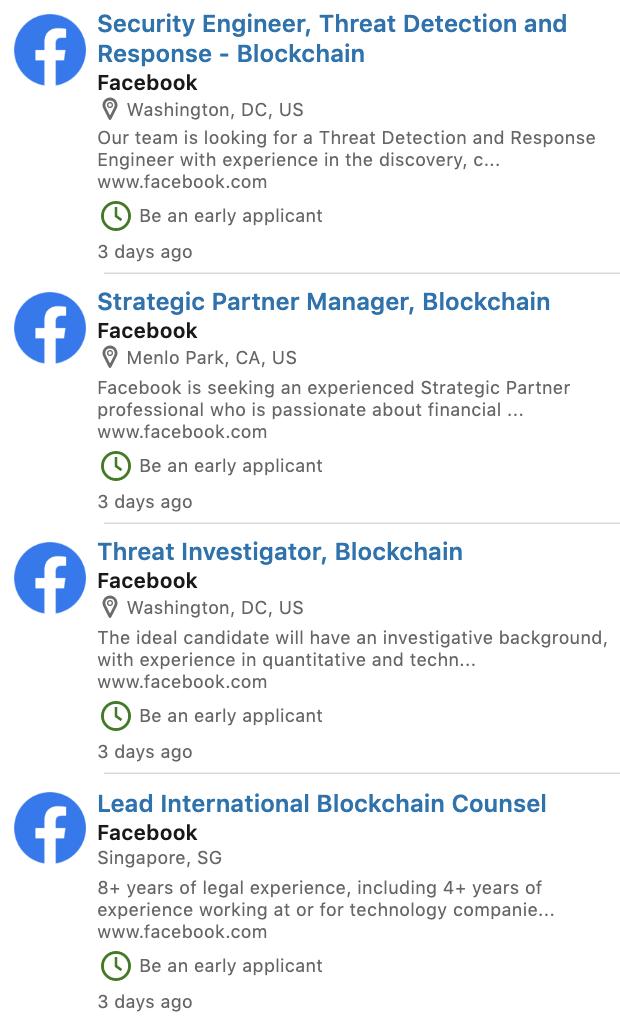Open Lead International Blockchain Counsel posting
The image size is (620, 1020).
tap(321, 803)
